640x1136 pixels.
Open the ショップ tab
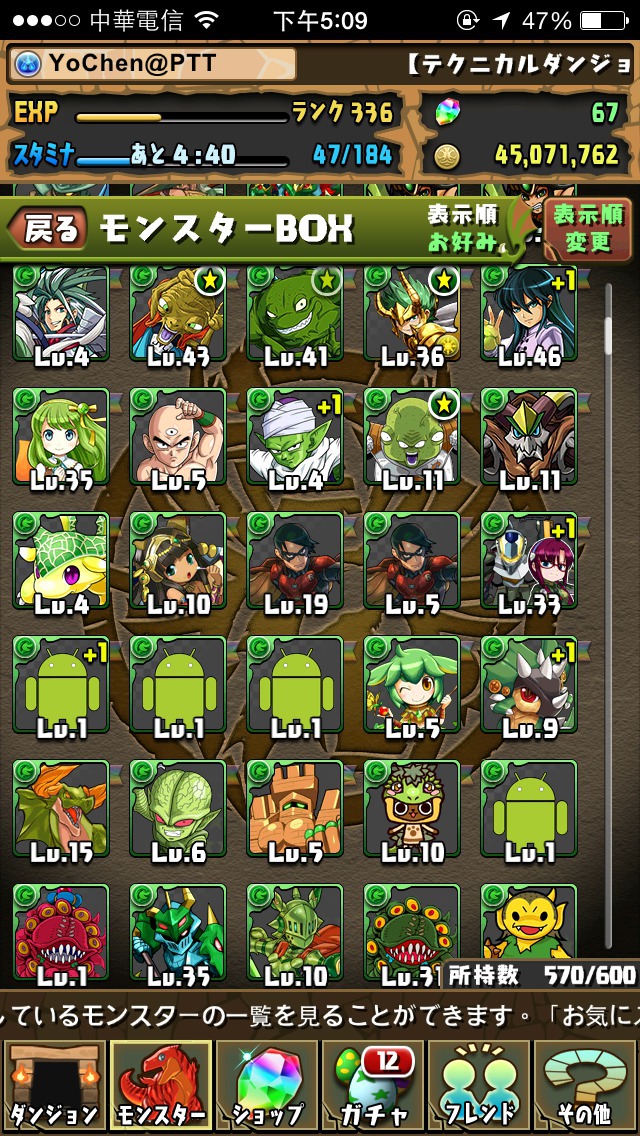point(267,1087)
